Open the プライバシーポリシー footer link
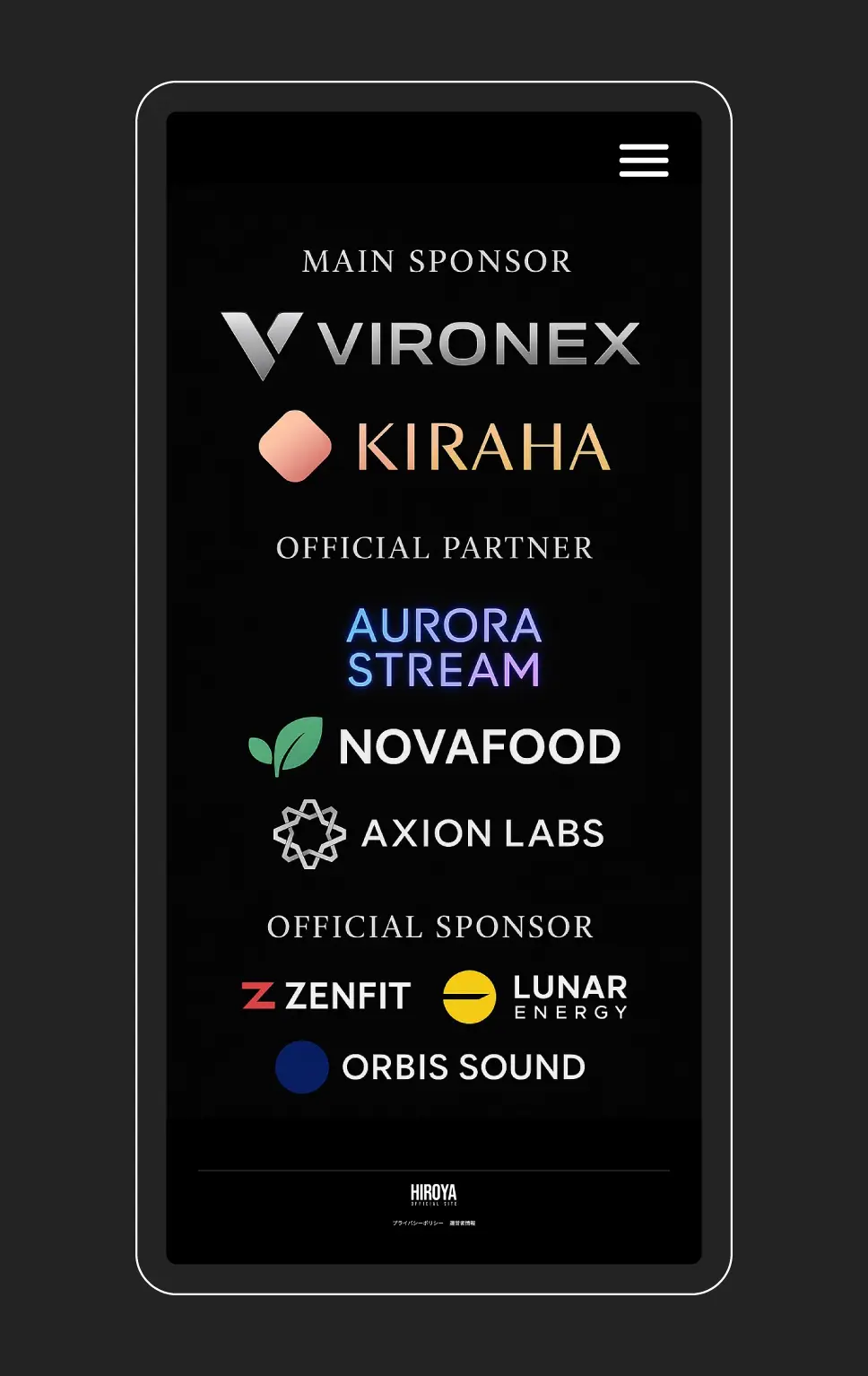The height and width of the screenshot is (1376, 868). click(x=417, y=1223)
